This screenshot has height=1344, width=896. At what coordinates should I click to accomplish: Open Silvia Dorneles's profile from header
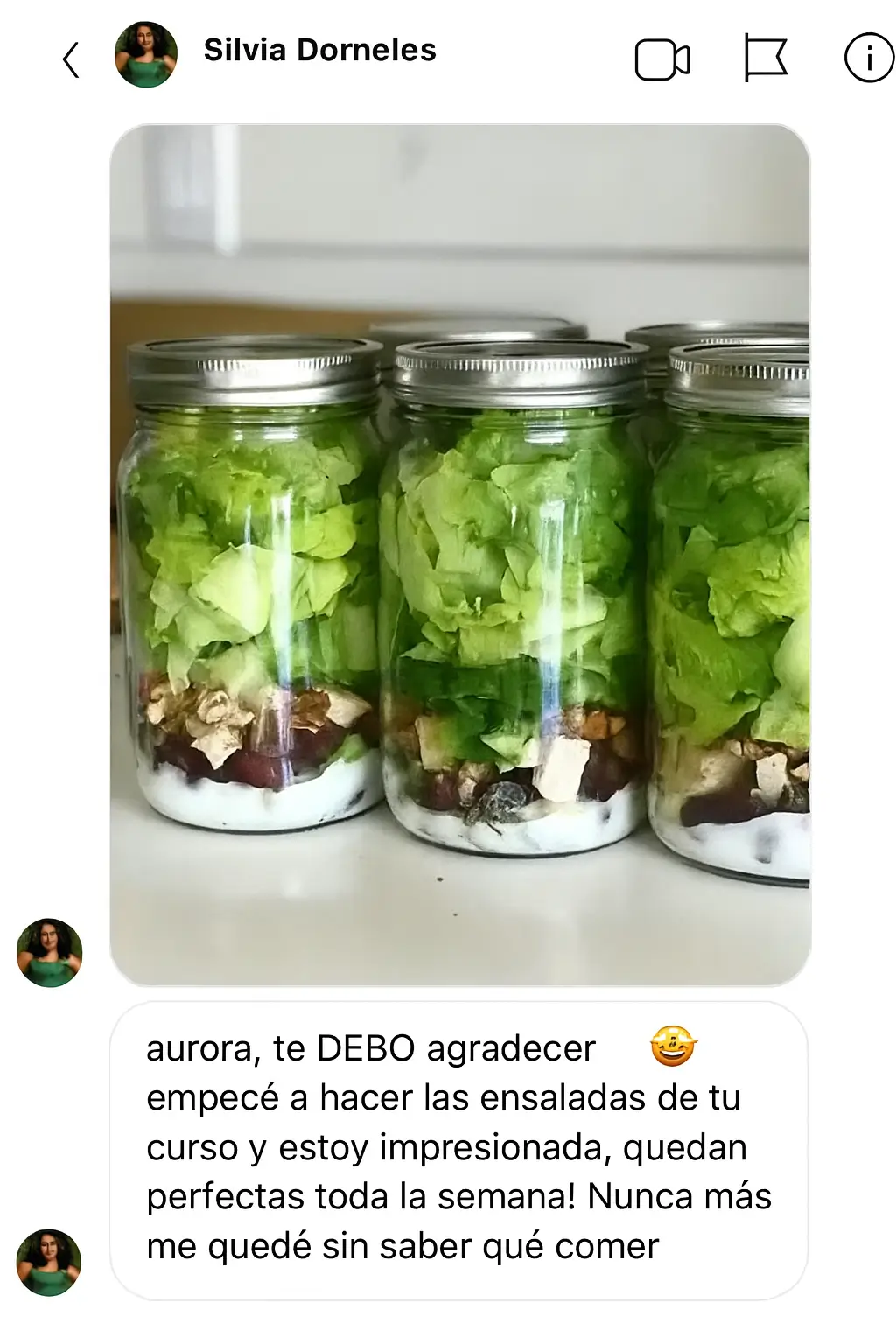tap(319, 51)
